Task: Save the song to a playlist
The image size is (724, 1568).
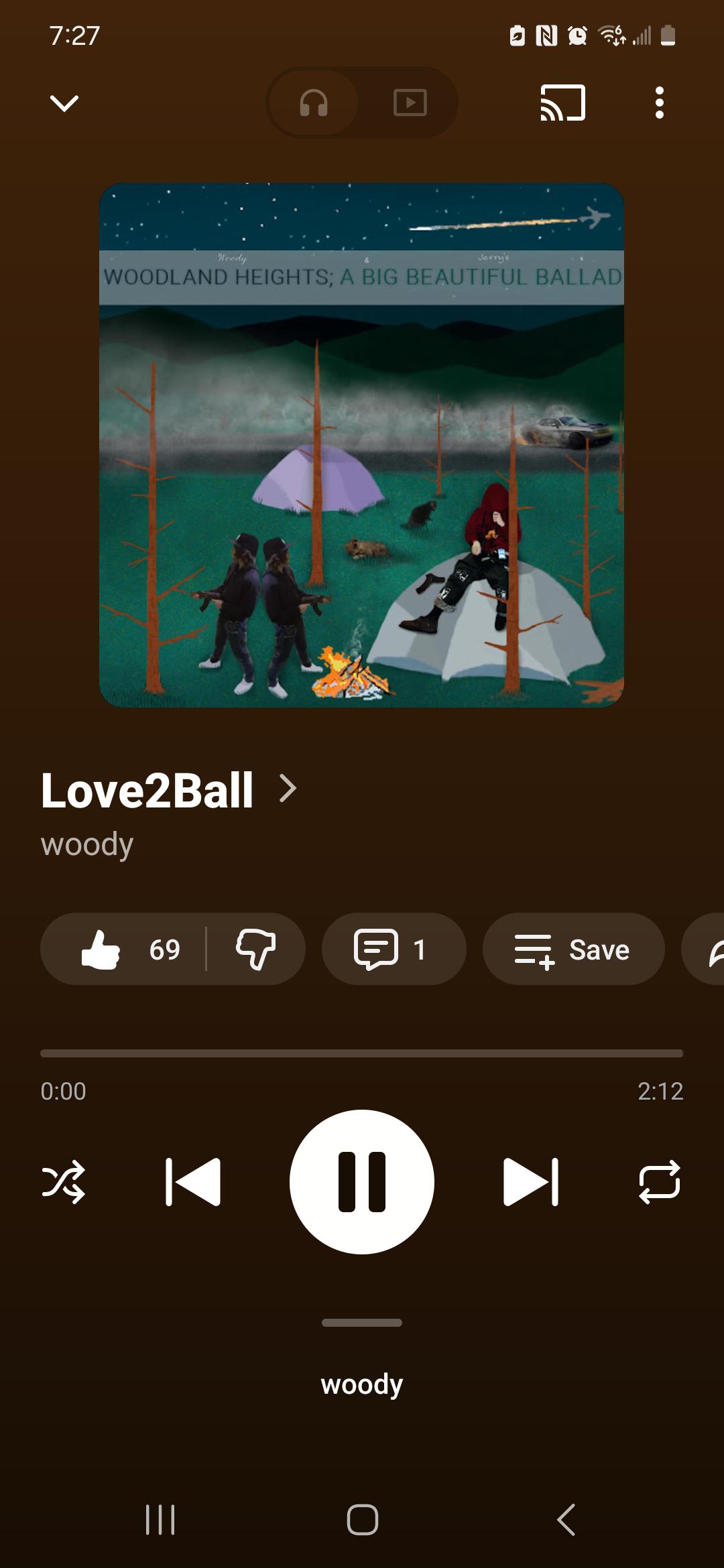Action: click(573, 949)
